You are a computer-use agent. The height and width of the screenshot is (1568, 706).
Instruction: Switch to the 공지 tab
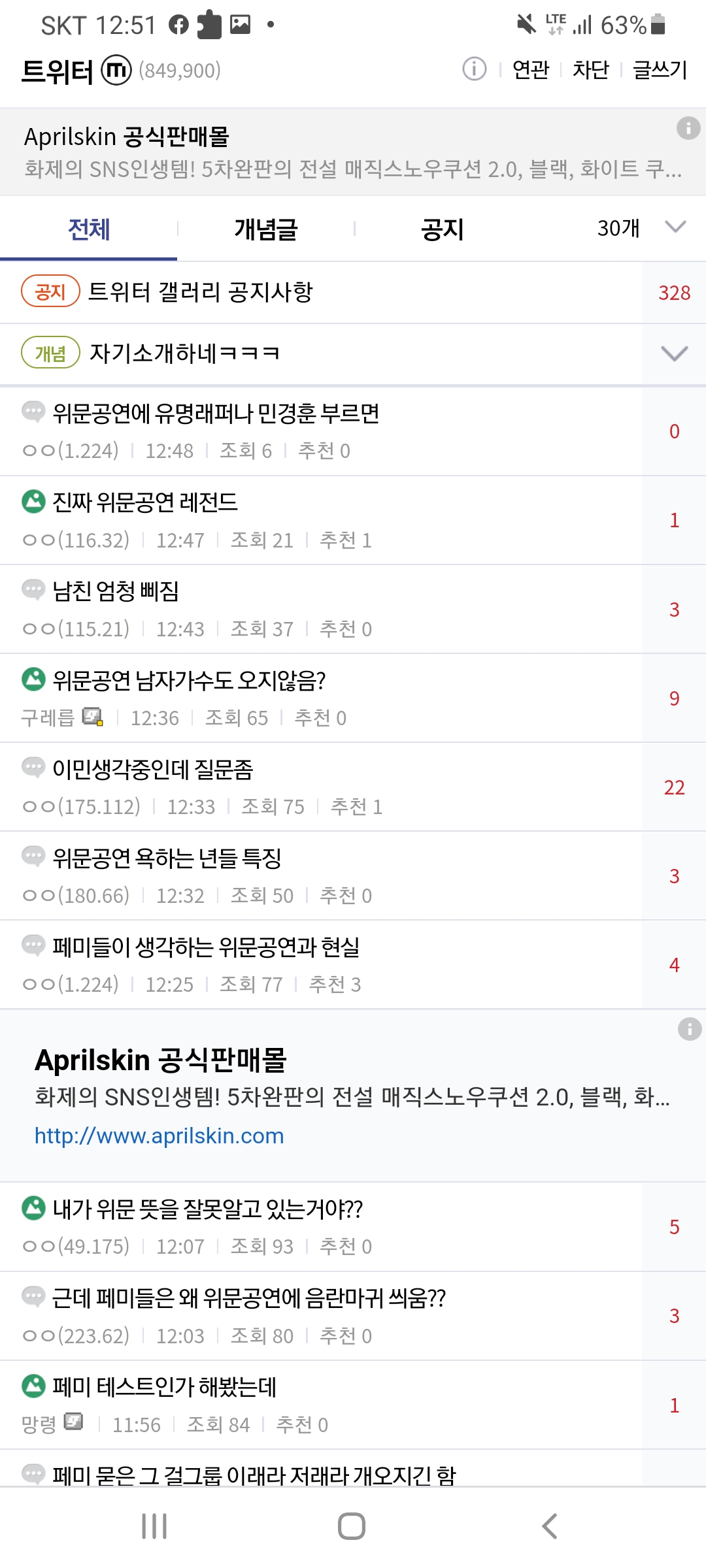click(442, 229)
